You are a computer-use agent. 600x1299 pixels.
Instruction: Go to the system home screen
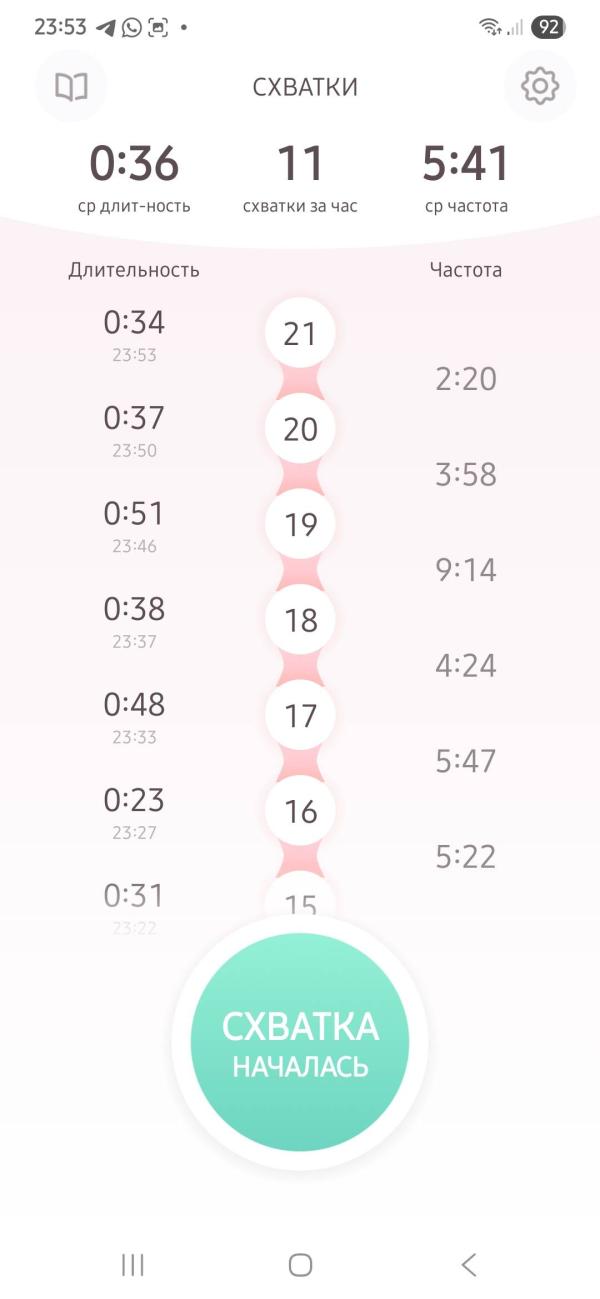(x=300, y=1265)
